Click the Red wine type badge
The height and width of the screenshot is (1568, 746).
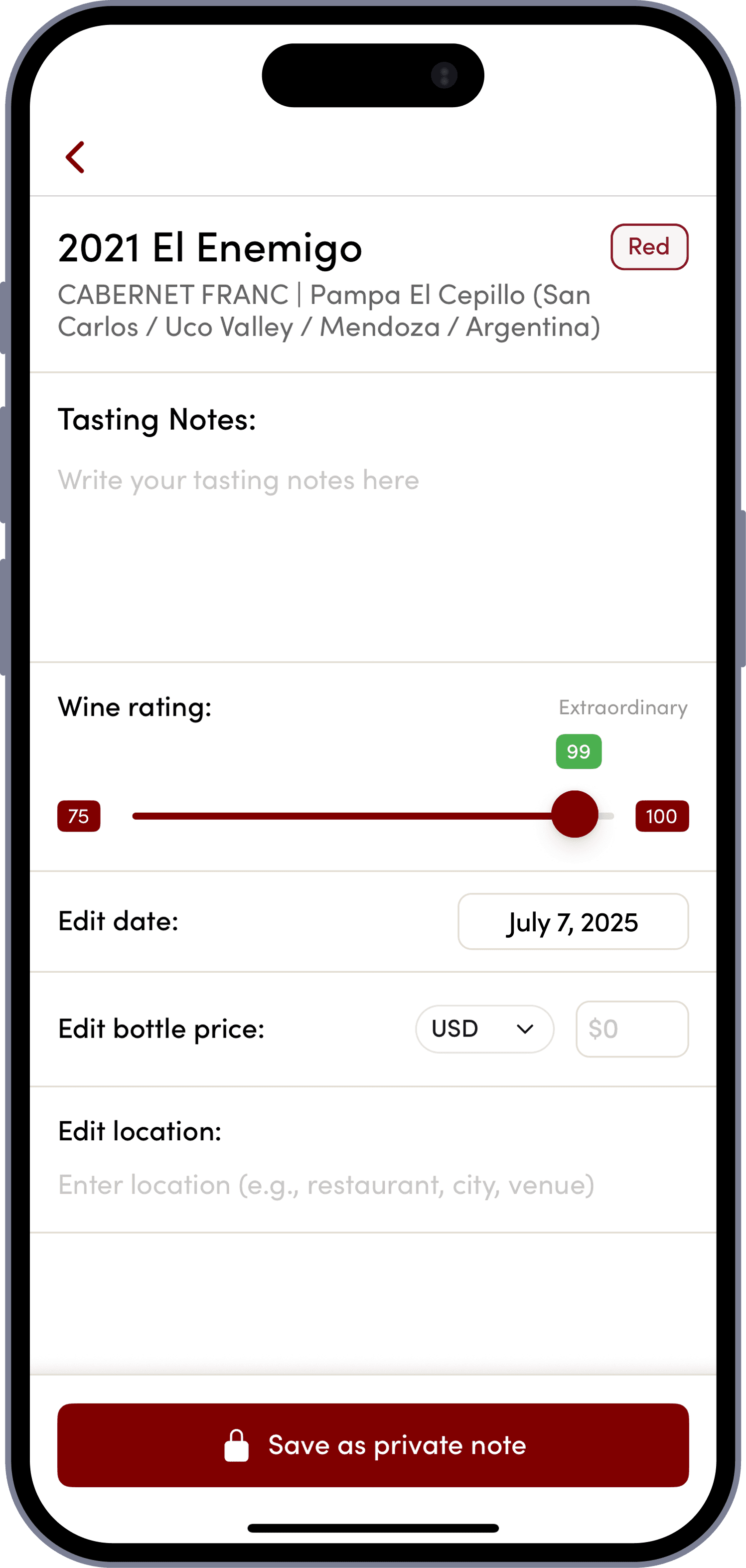click(649, 246)
